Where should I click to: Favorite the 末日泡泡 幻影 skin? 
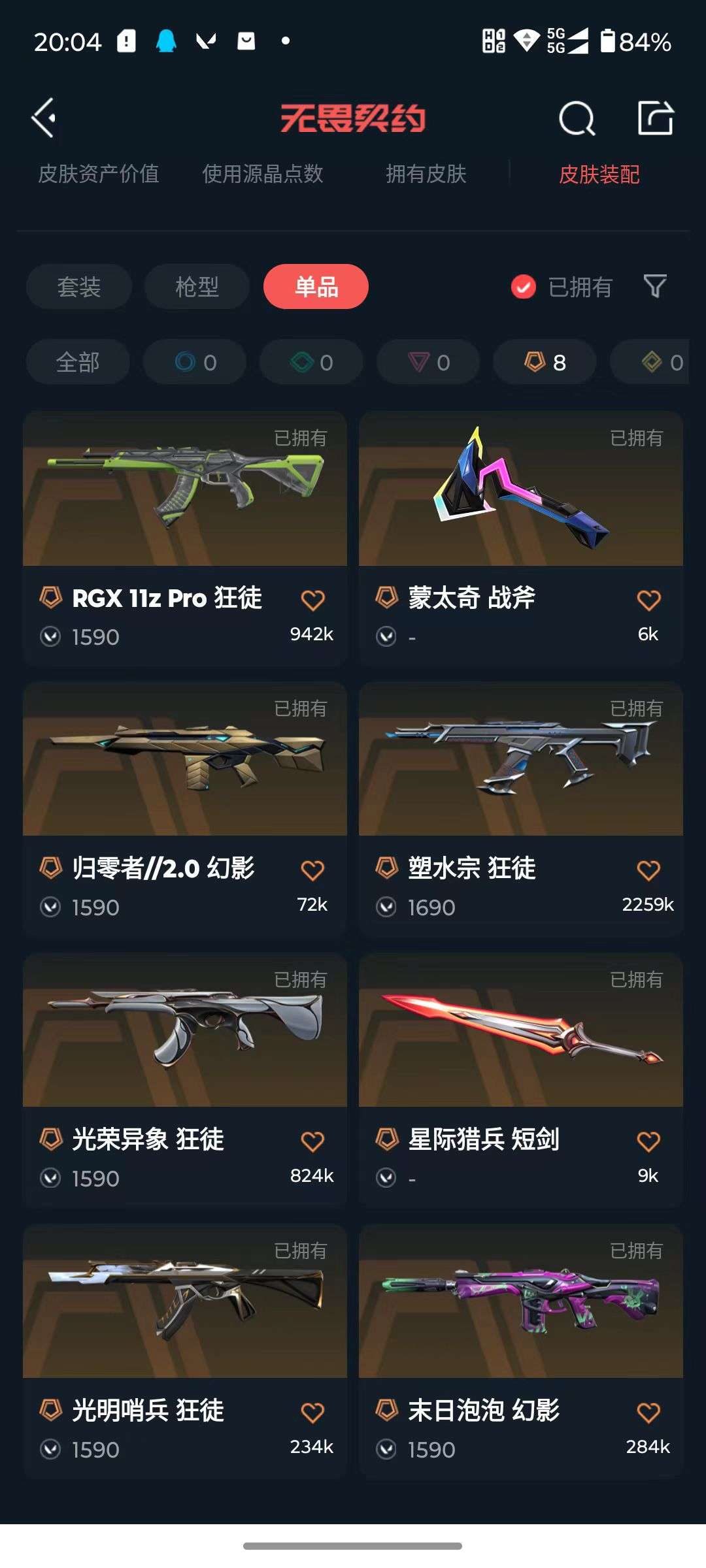(x=647, y=1410)
